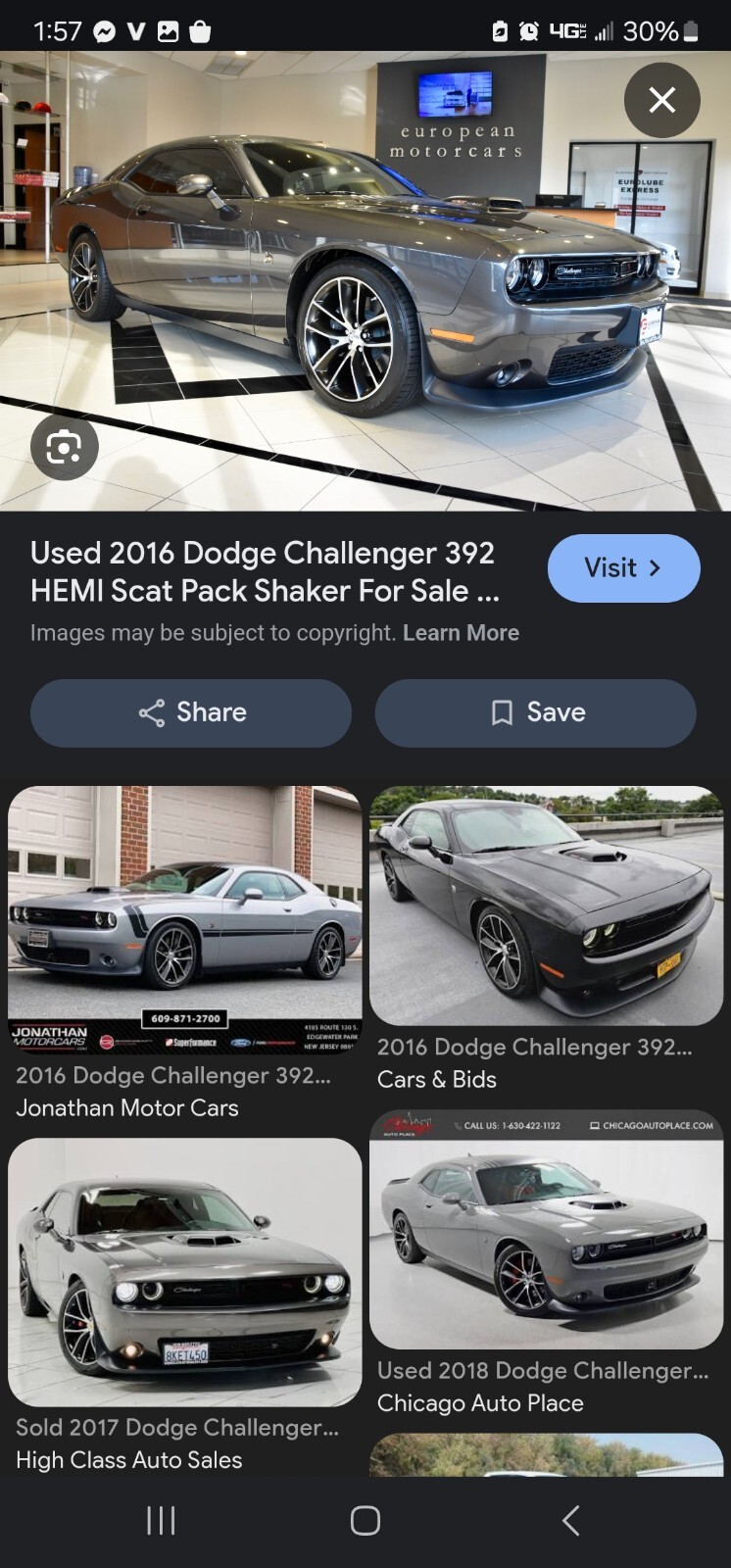
Task: Visit the source page
Action: [623, 568]
